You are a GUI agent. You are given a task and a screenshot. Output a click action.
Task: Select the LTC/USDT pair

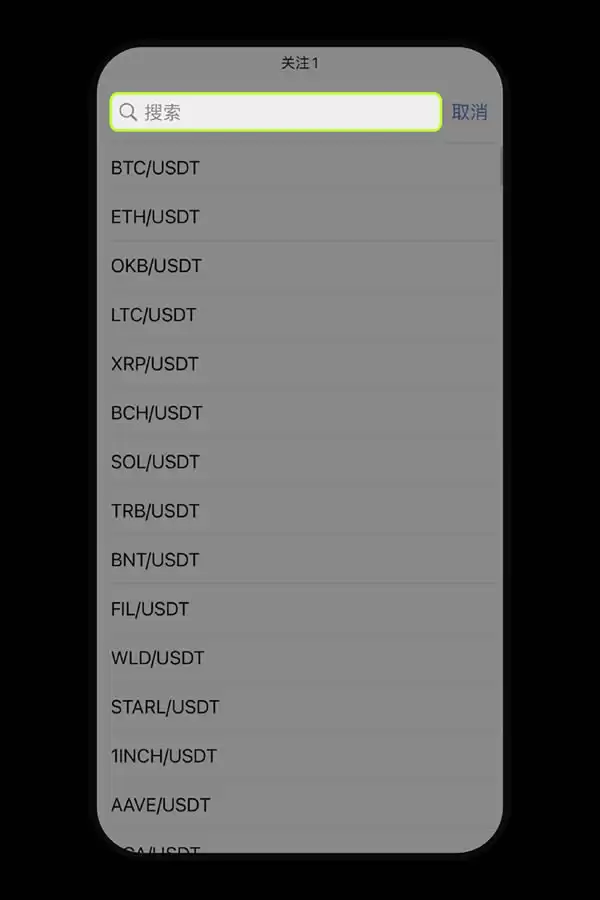tap(153, 315)
